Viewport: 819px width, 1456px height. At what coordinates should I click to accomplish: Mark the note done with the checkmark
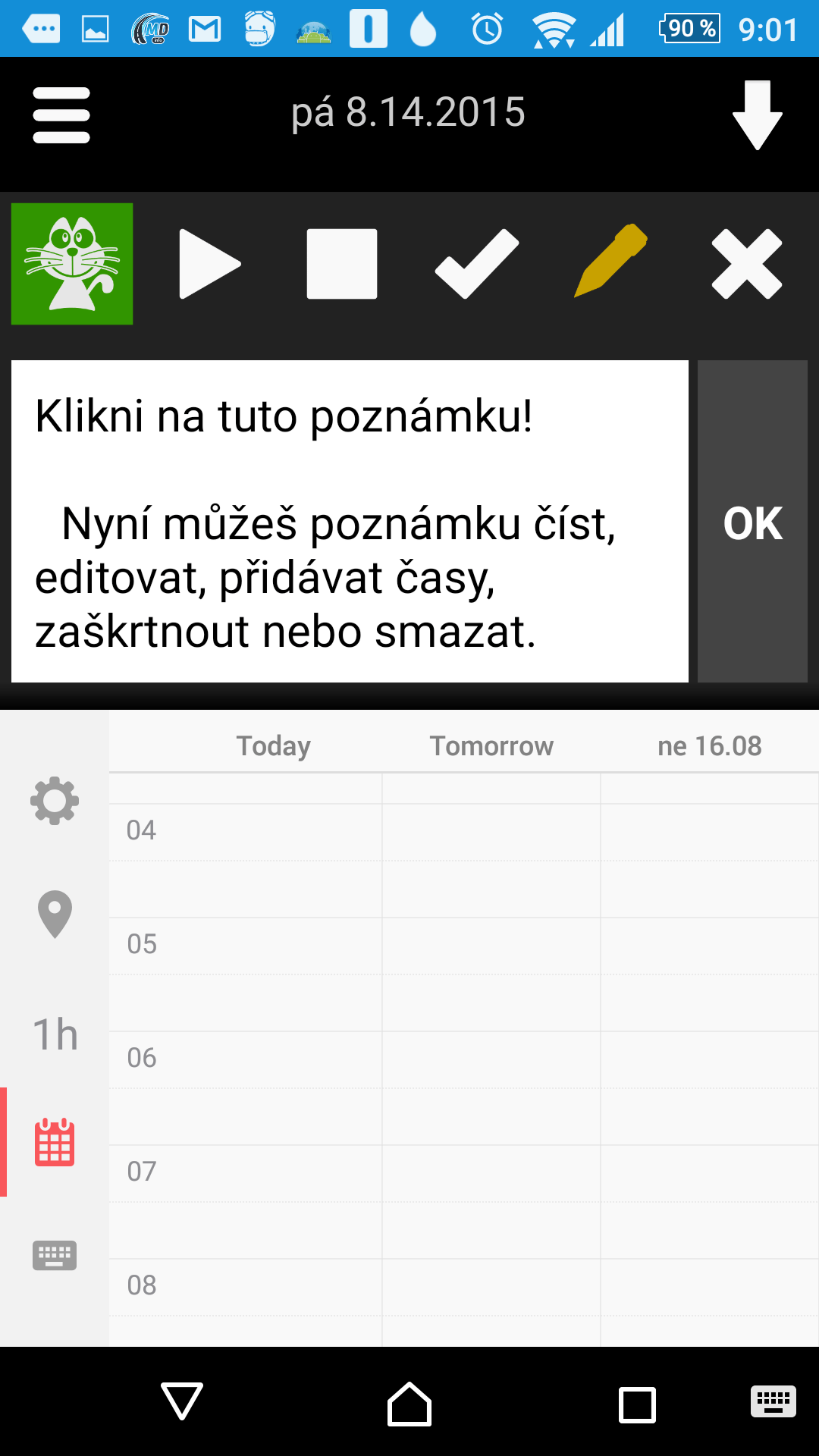pyautogui.click(x=477, y=264)
